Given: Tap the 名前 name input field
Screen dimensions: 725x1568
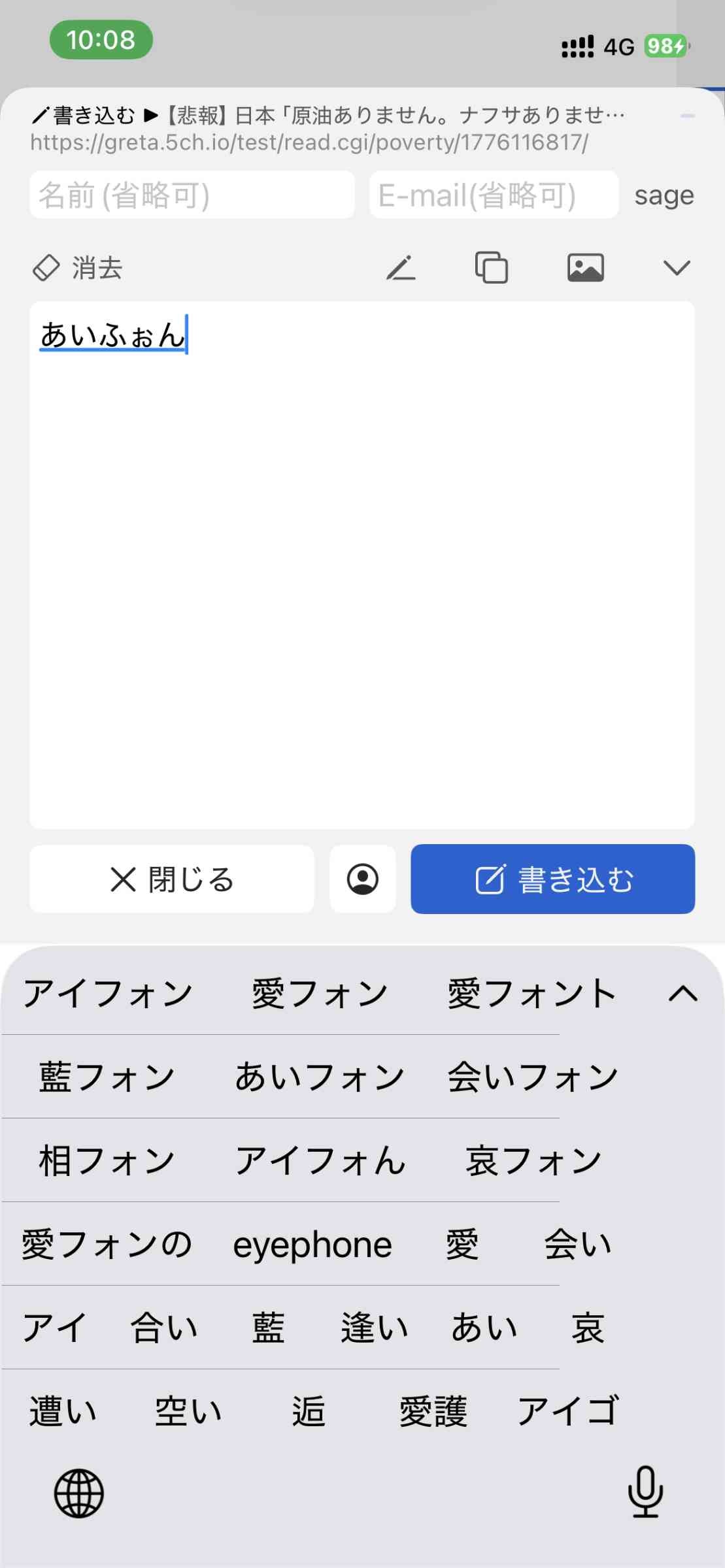Looking at the screenshot, I should point(192,195).
